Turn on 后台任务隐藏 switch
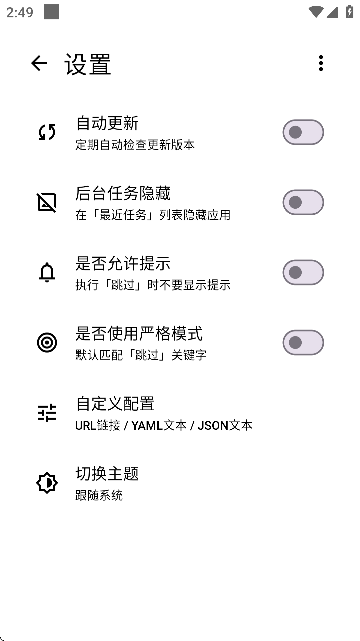Image resolution: width=360 pixels, height=641 pixels. pyautogui.click(x=303, y=202)
